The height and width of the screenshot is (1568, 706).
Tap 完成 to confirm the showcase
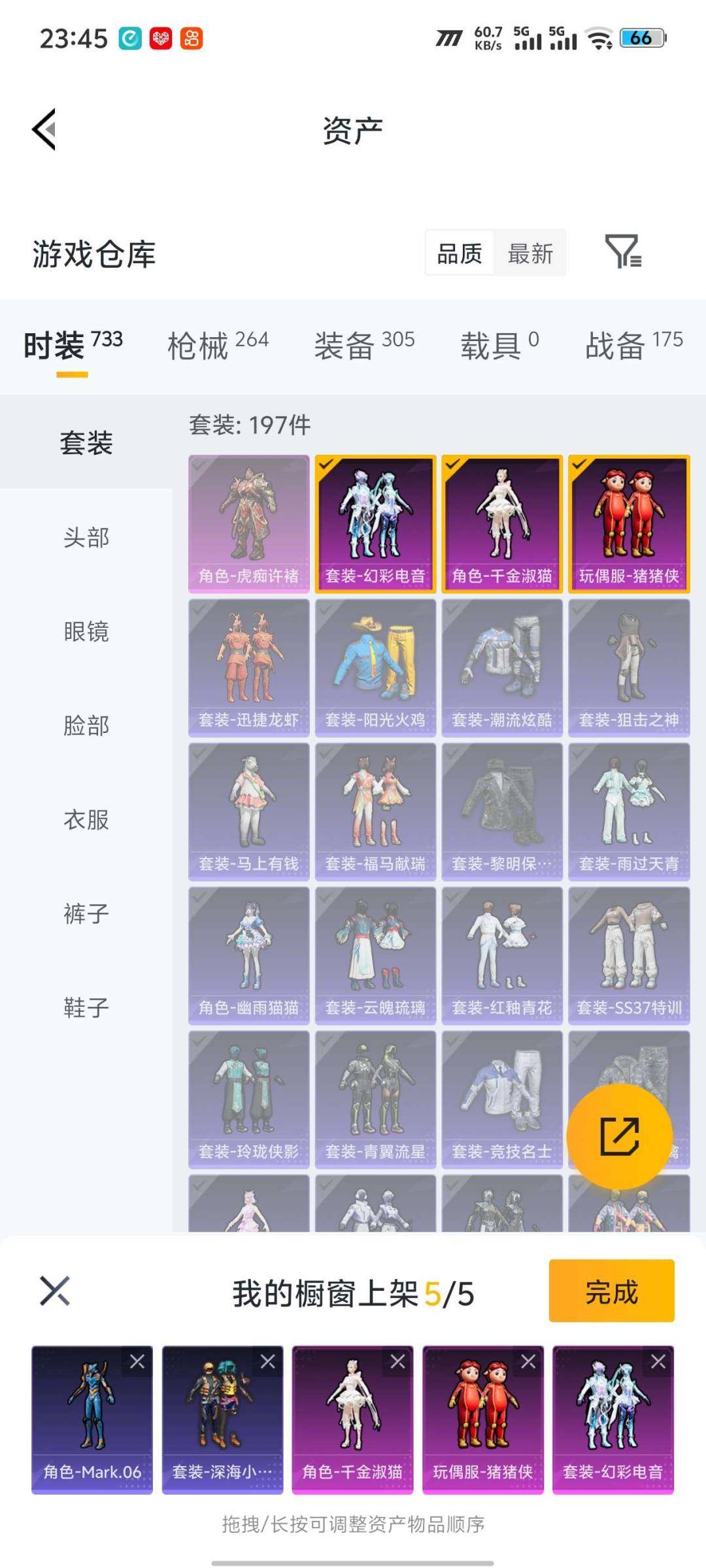click(x=611, y=1290)
